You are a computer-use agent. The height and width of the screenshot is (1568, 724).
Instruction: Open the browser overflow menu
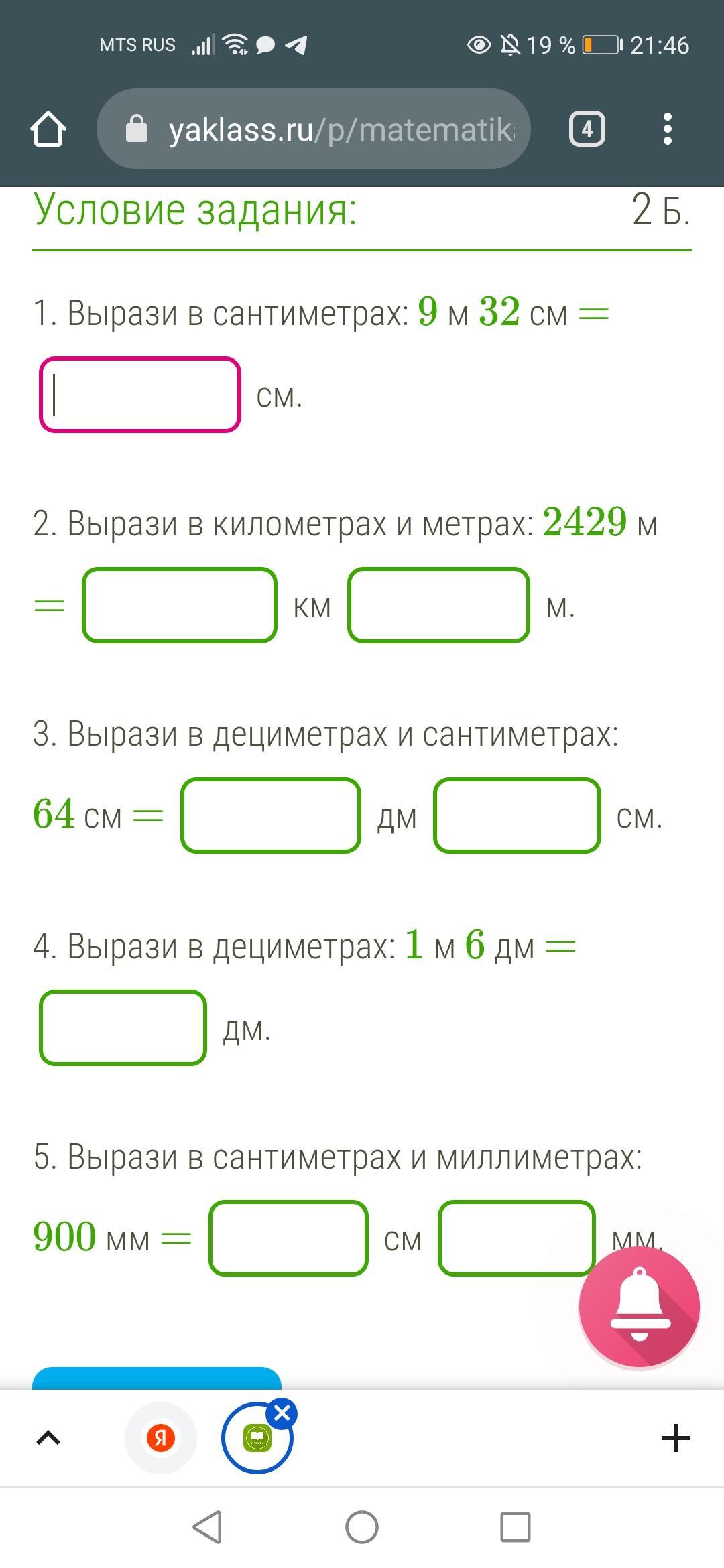[667, 129]
